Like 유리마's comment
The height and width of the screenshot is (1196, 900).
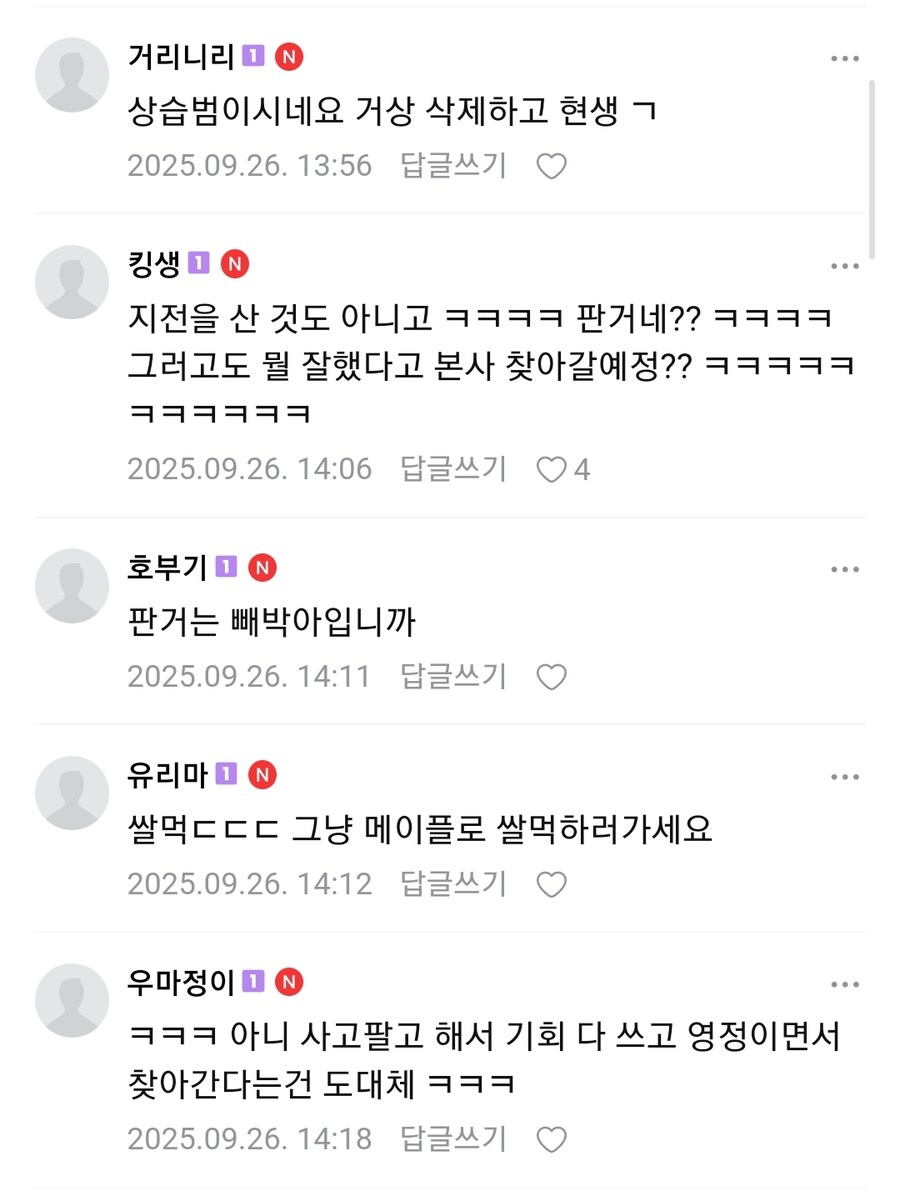coord(551,885)
